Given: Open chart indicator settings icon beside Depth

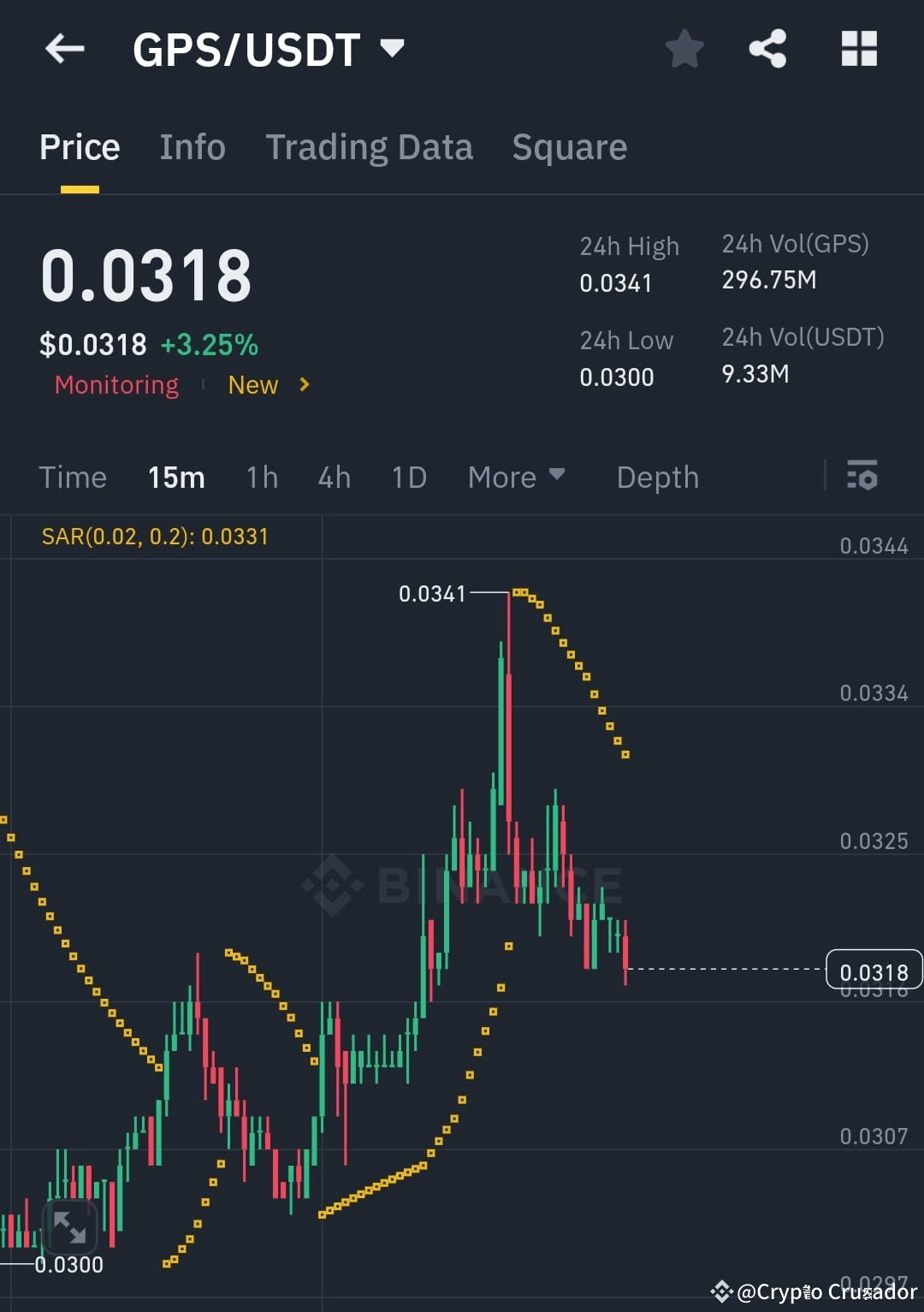Looking at the screenshot, I should pos(862,477).
